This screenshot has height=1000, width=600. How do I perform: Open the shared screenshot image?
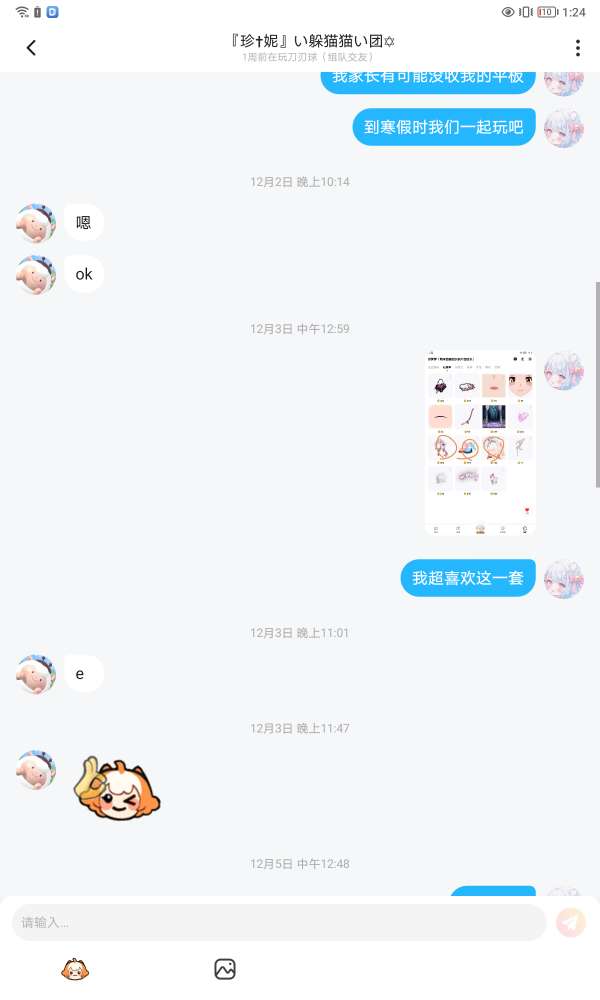coord(480,443)
